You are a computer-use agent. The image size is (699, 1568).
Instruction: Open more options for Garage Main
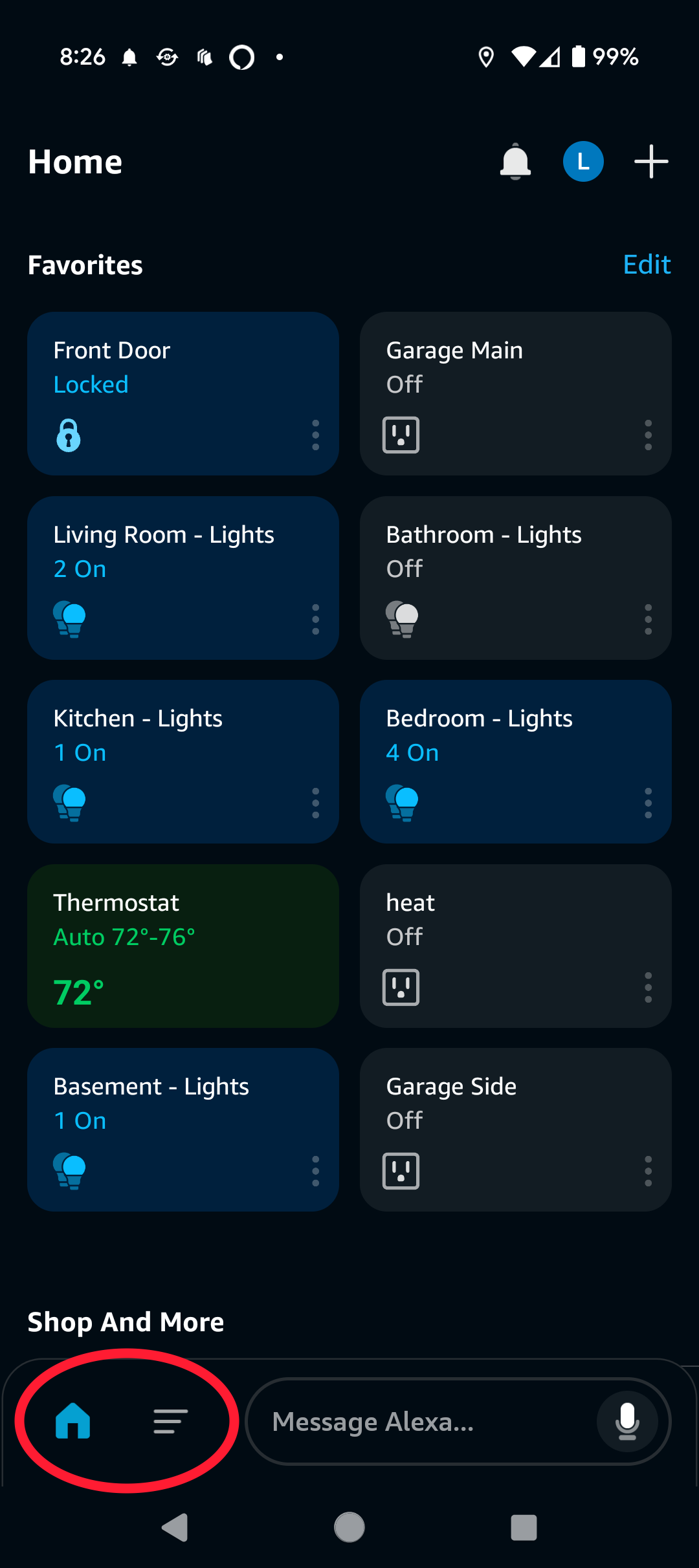pos(648,435)
